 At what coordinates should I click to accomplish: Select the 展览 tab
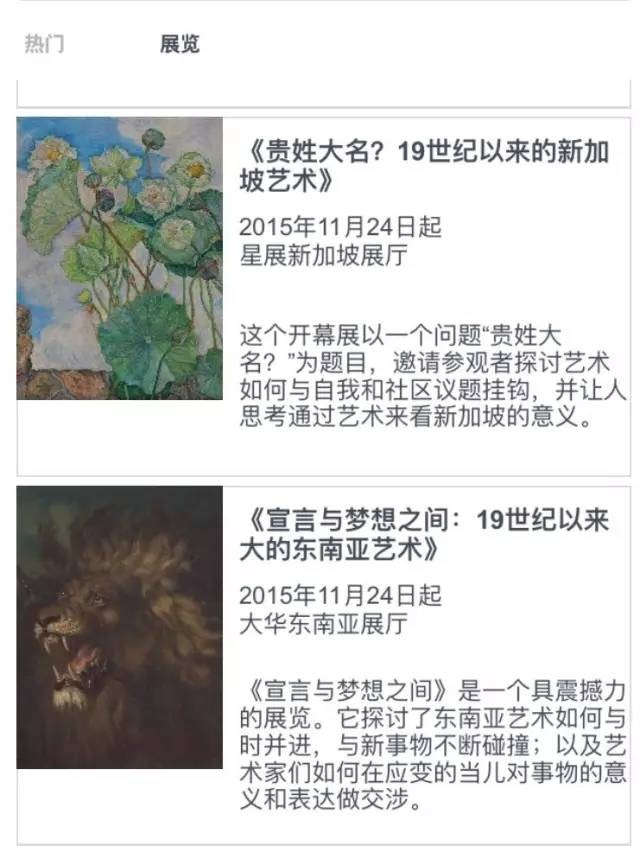[180, 45]
